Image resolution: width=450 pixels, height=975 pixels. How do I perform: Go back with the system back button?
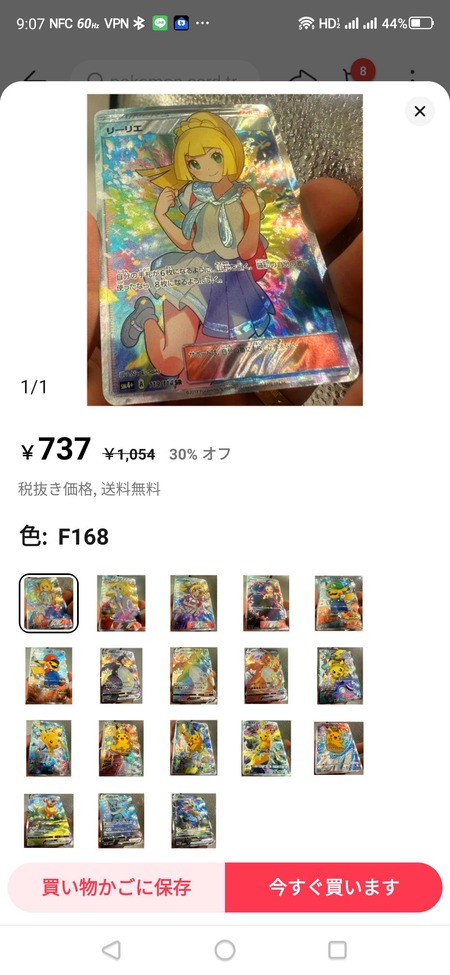point(111,950)
